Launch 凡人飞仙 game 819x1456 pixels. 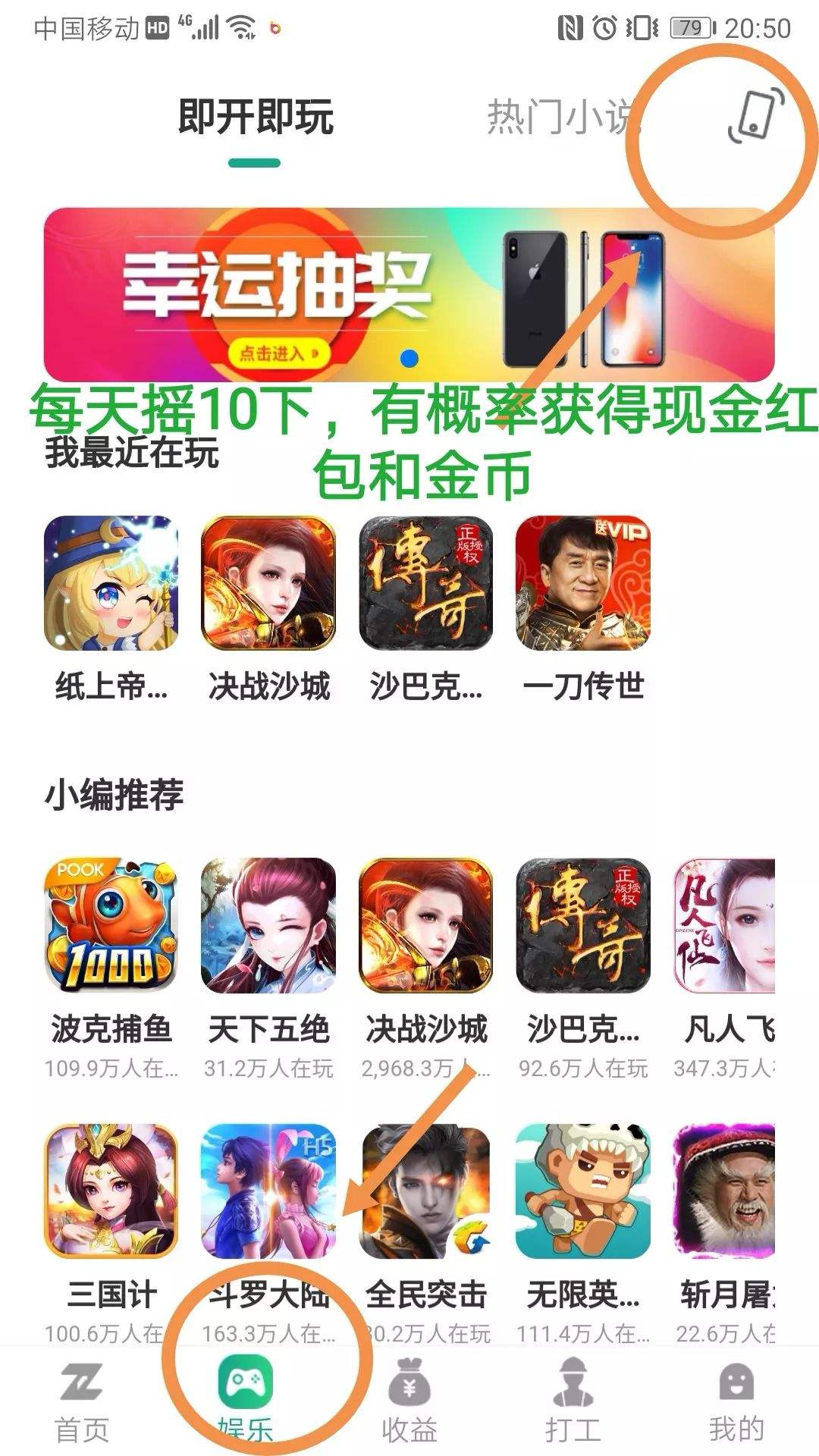tap(724, 925)
